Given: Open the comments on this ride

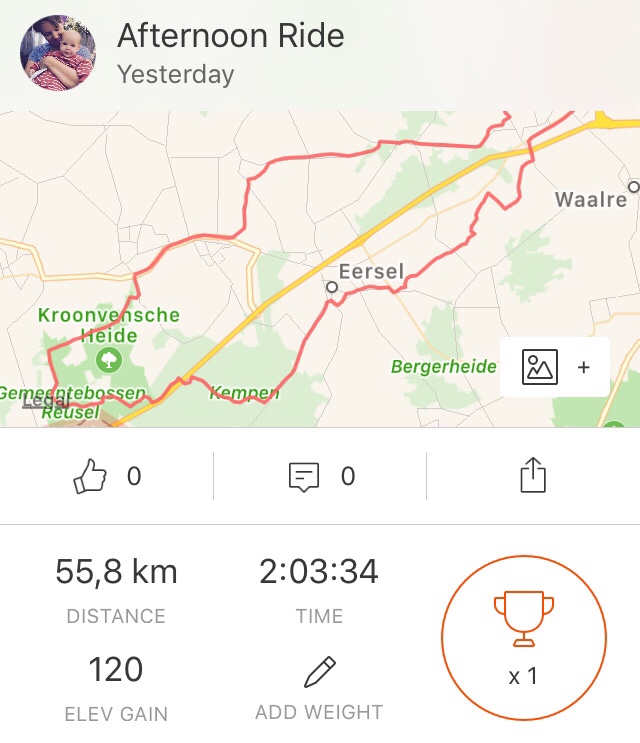Looking at the screenshot, I should coord(303,477).
